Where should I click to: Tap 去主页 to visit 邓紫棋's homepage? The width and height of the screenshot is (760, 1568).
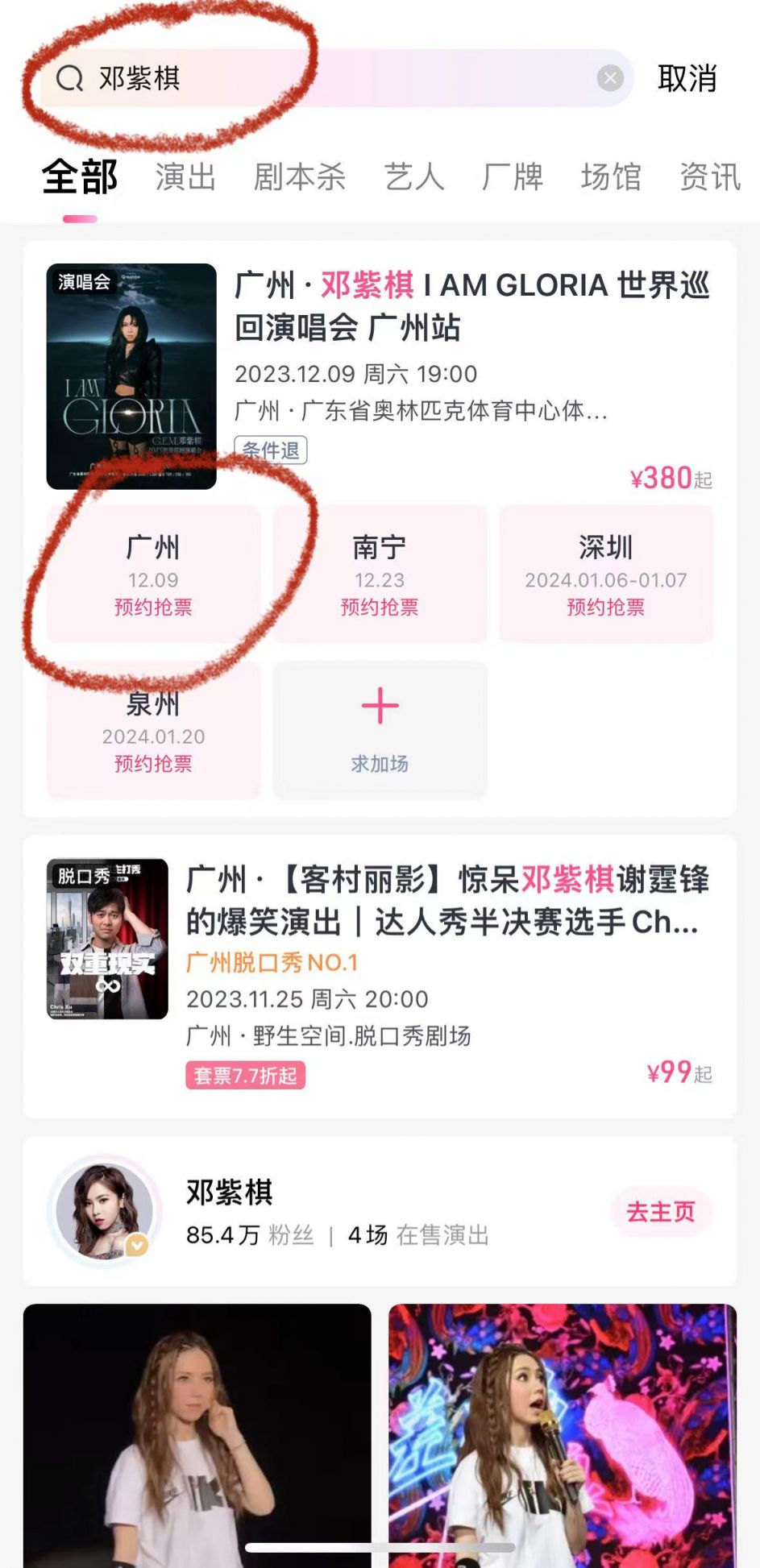coord(661,1211)
